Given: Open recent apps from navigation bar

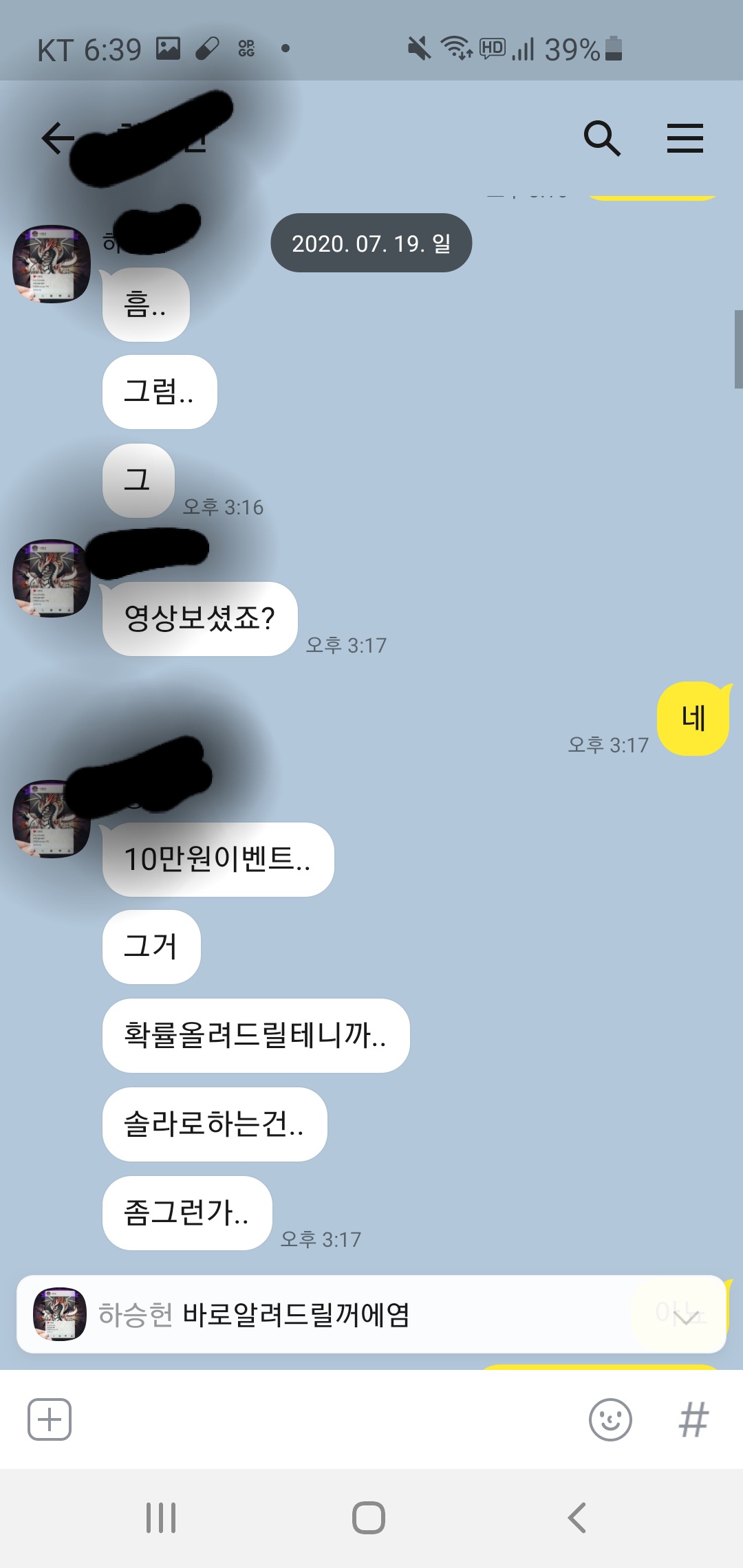Looking at the screenshot, I should click(161, 1517).
